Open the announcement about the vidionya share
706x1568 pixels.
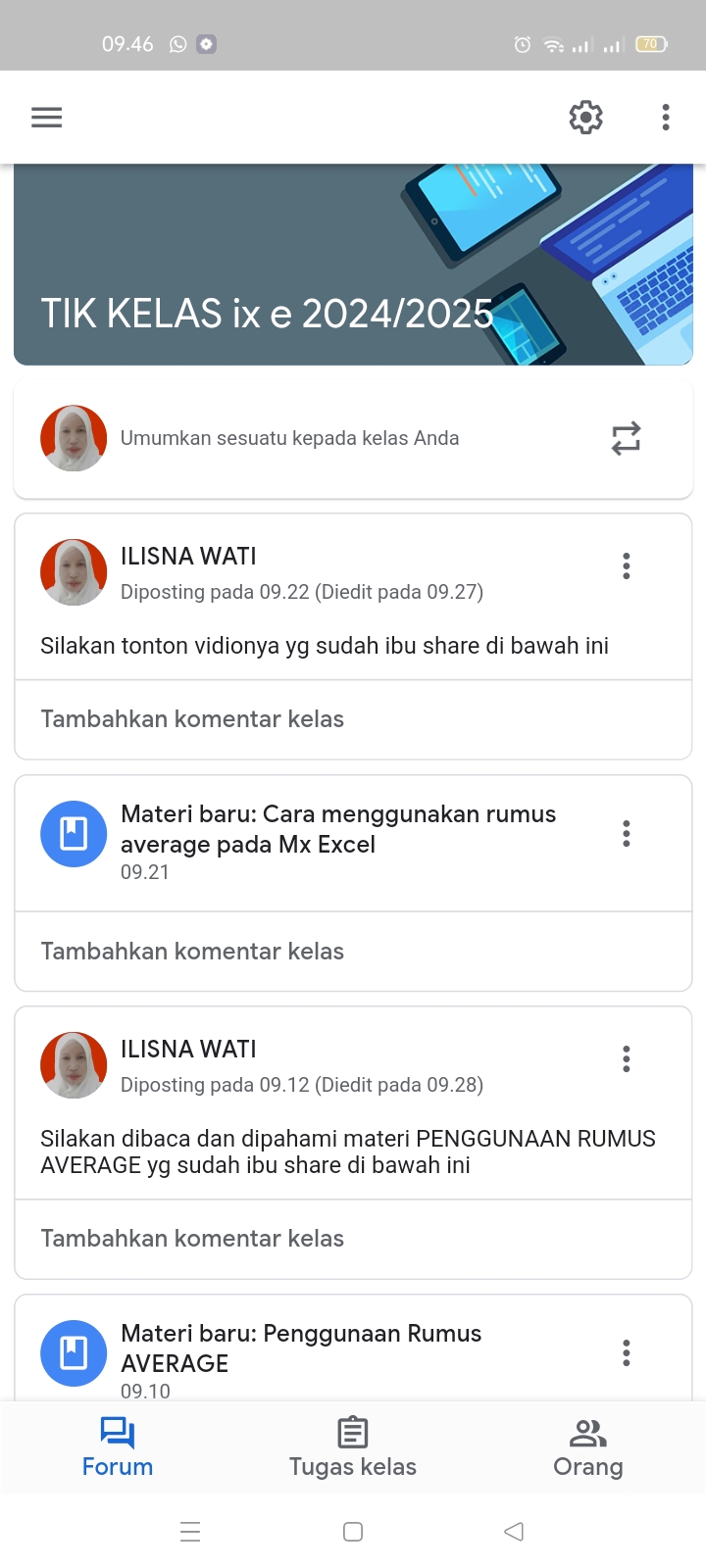click(324, 646)
